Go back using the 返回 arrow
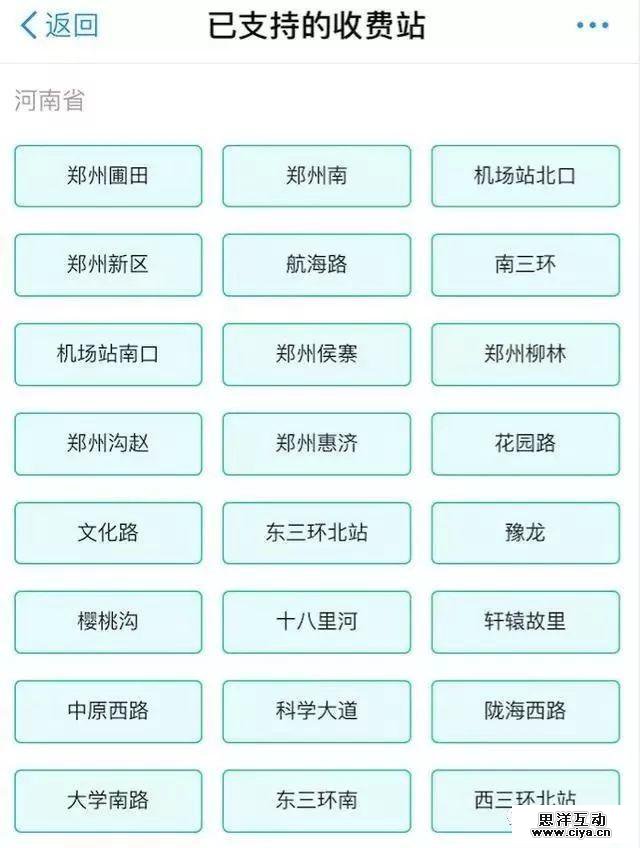This screenshot has width=640, height=848. [x=60, y=26]
